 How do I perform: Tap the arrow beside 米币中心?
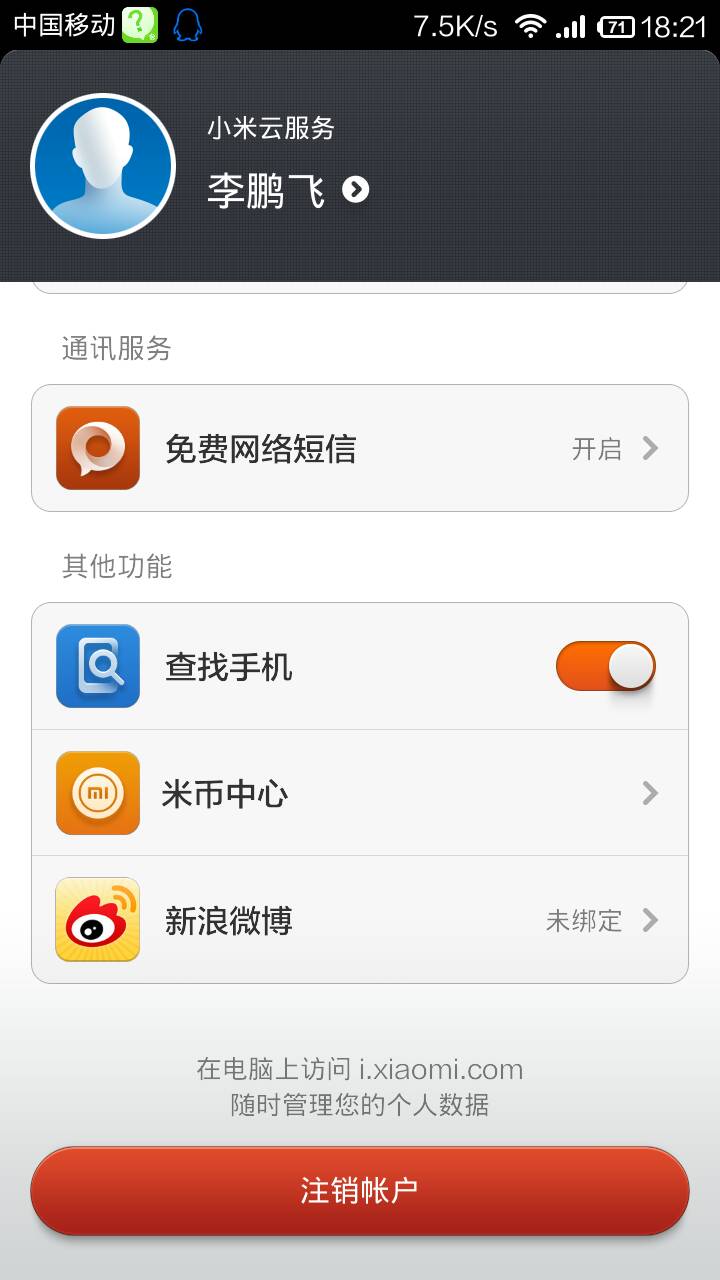[x=651, y=793]
